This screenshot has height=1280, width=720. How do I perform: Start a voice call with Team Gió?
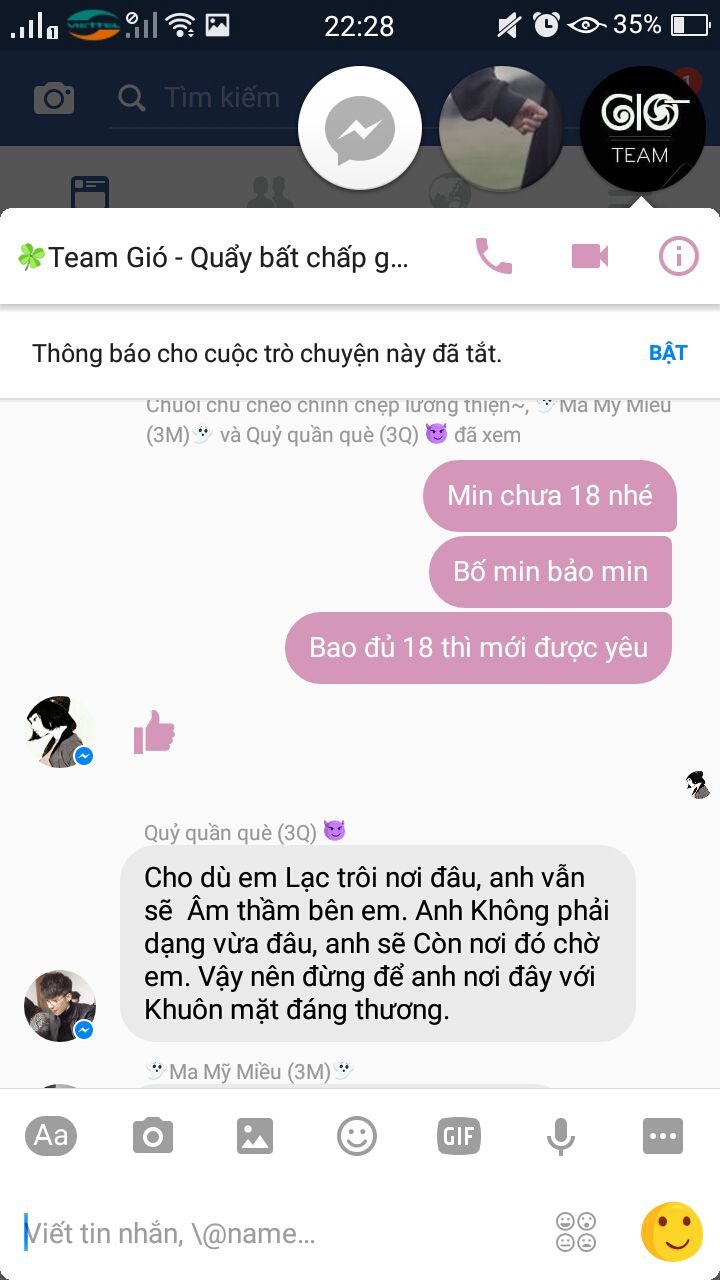tap(494, 257)
